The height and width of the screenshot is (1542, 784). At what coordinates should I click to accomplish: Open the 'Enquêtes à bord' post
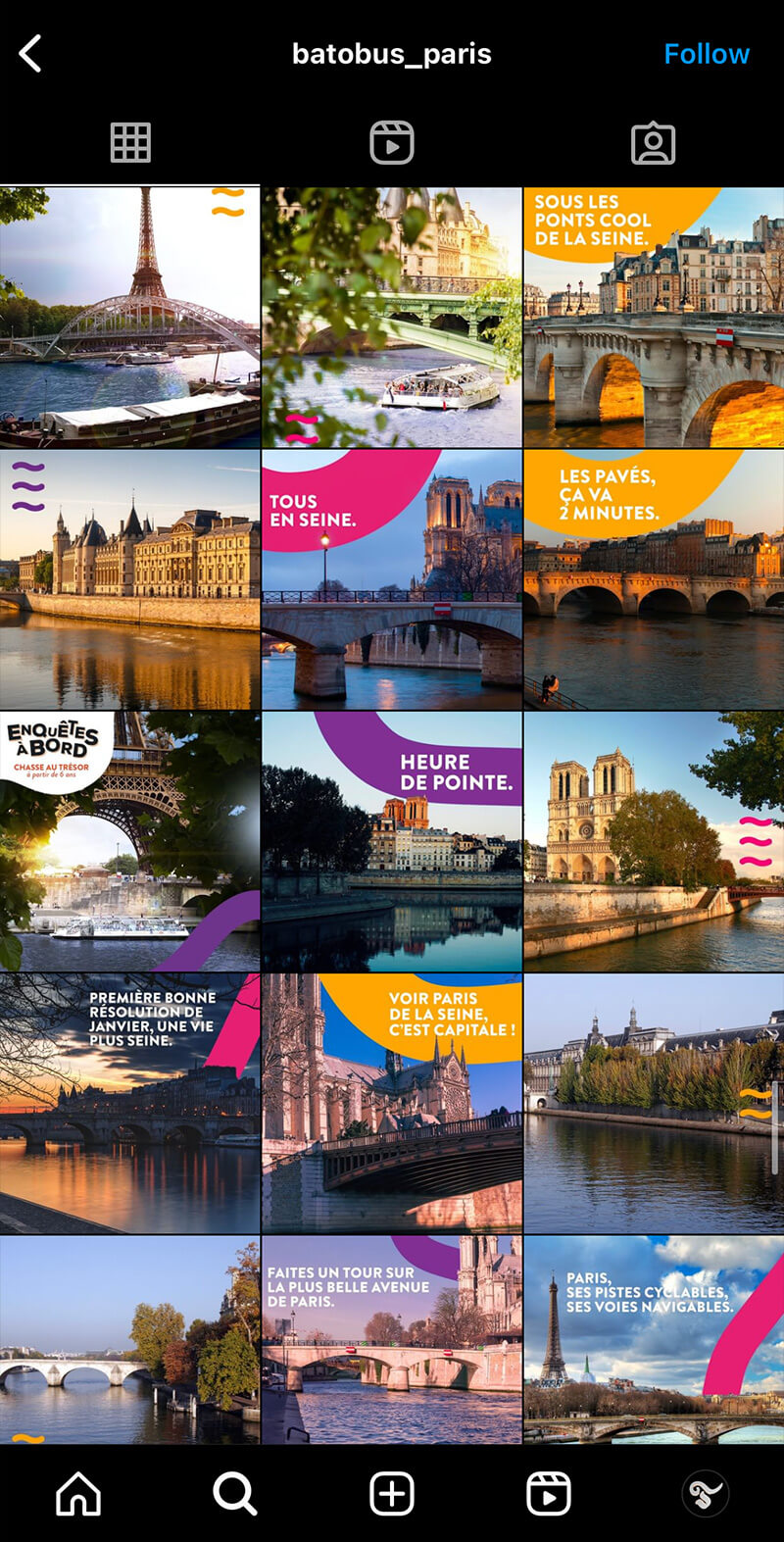(129, 841)
